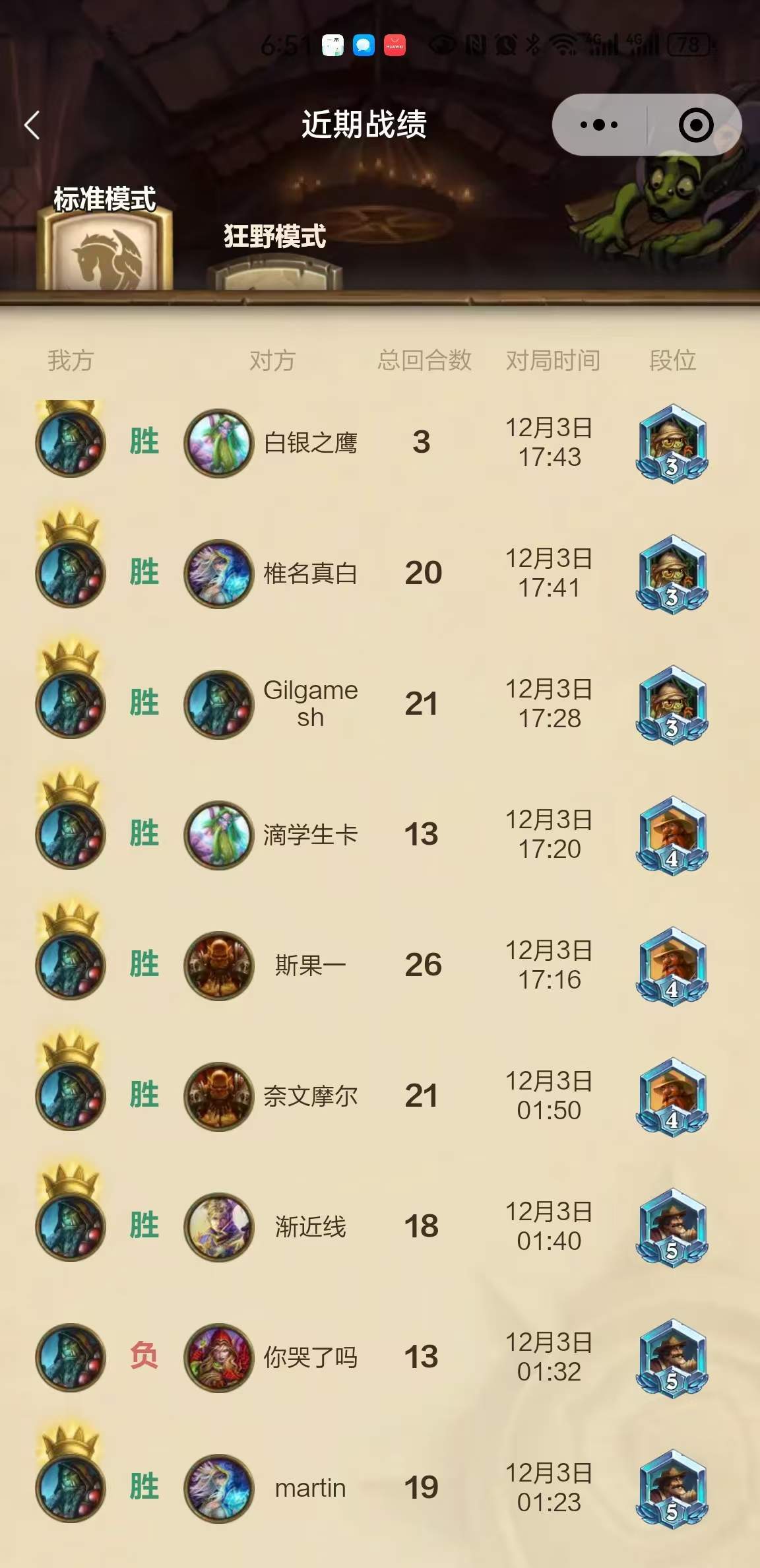
Task: Open the match against 奈文摩尔
Action: 380,1095
